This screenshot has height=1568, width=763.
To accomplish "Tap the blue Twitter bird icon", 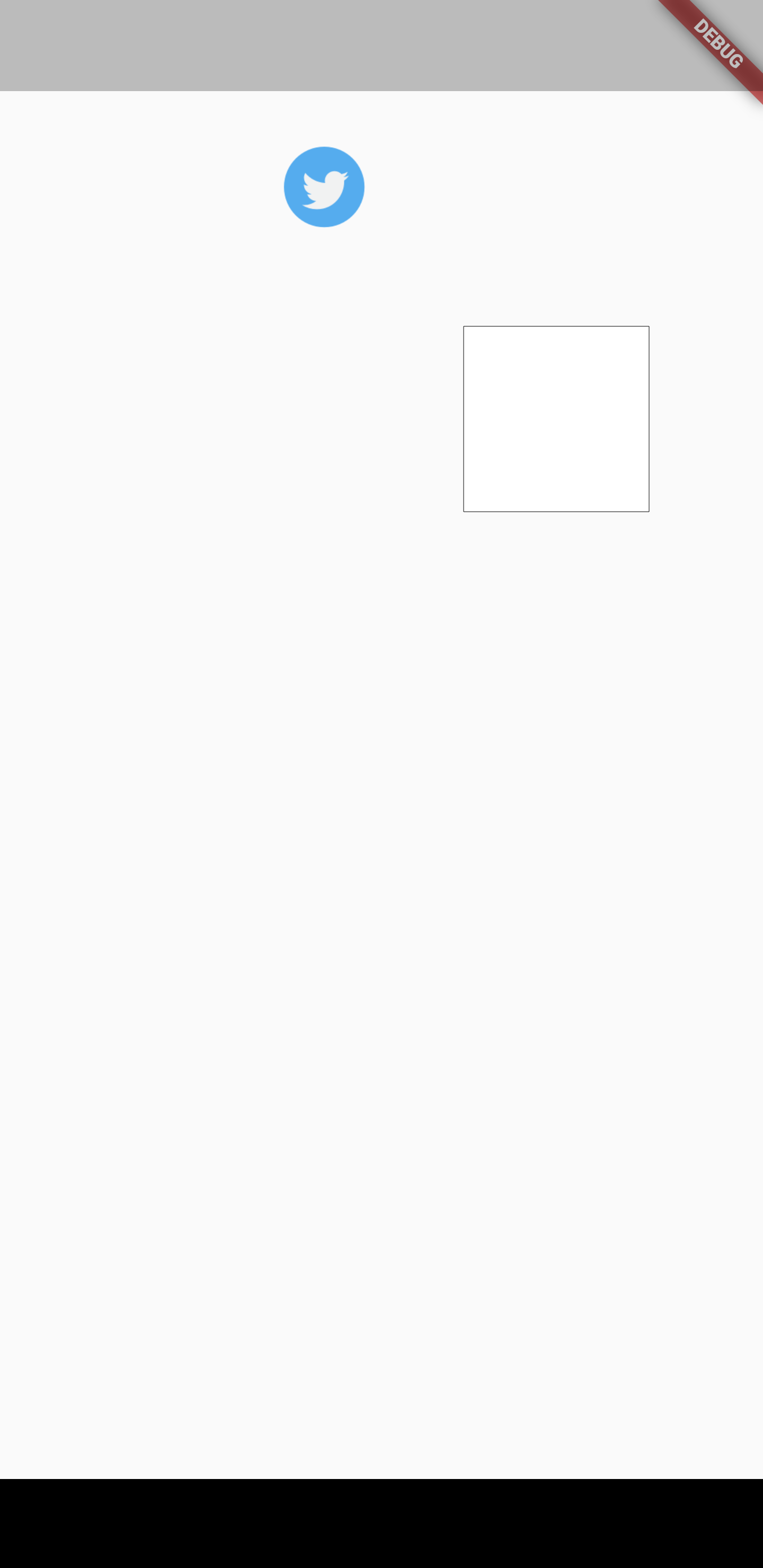I will pos(324,187).
